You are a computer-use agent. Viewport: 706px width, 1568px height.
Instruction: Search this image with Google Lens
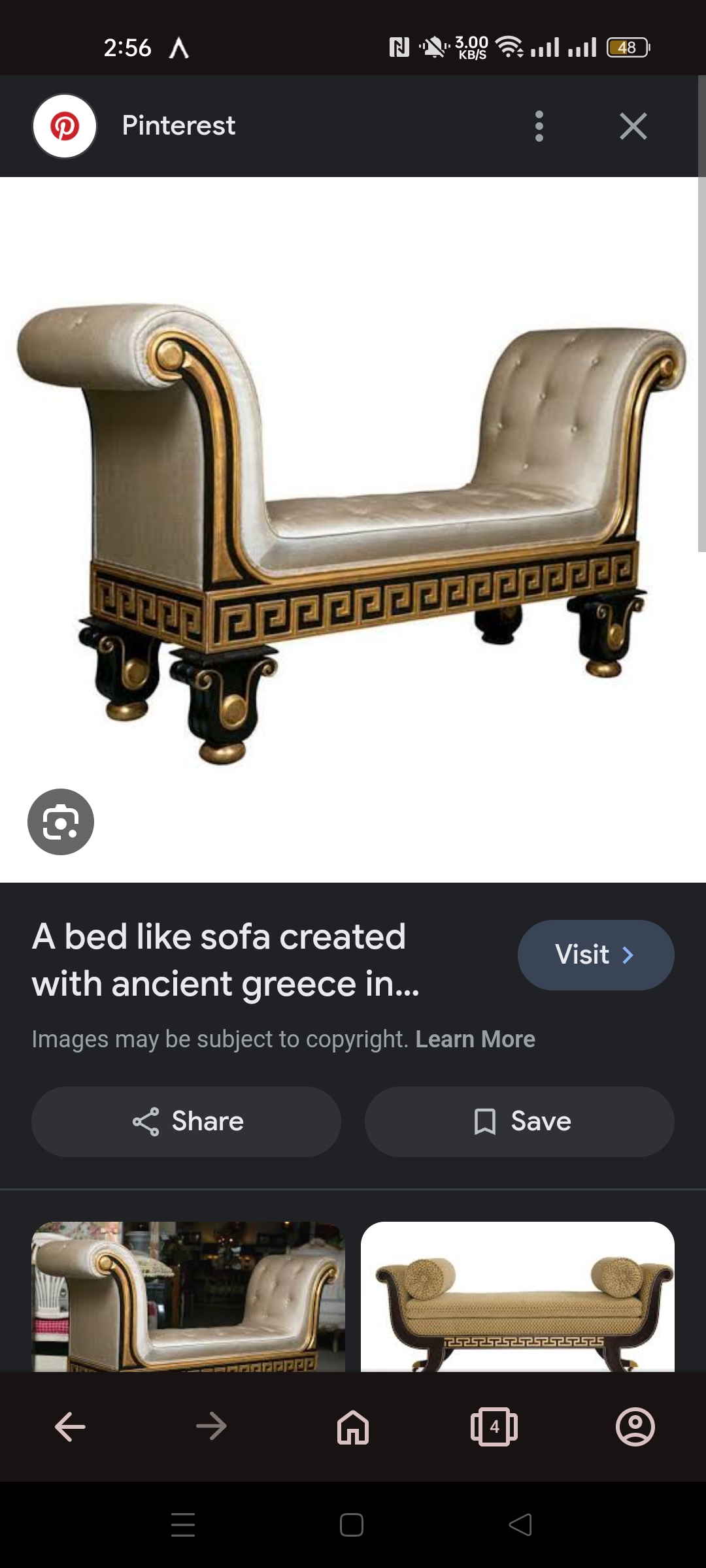coord(61,822)
